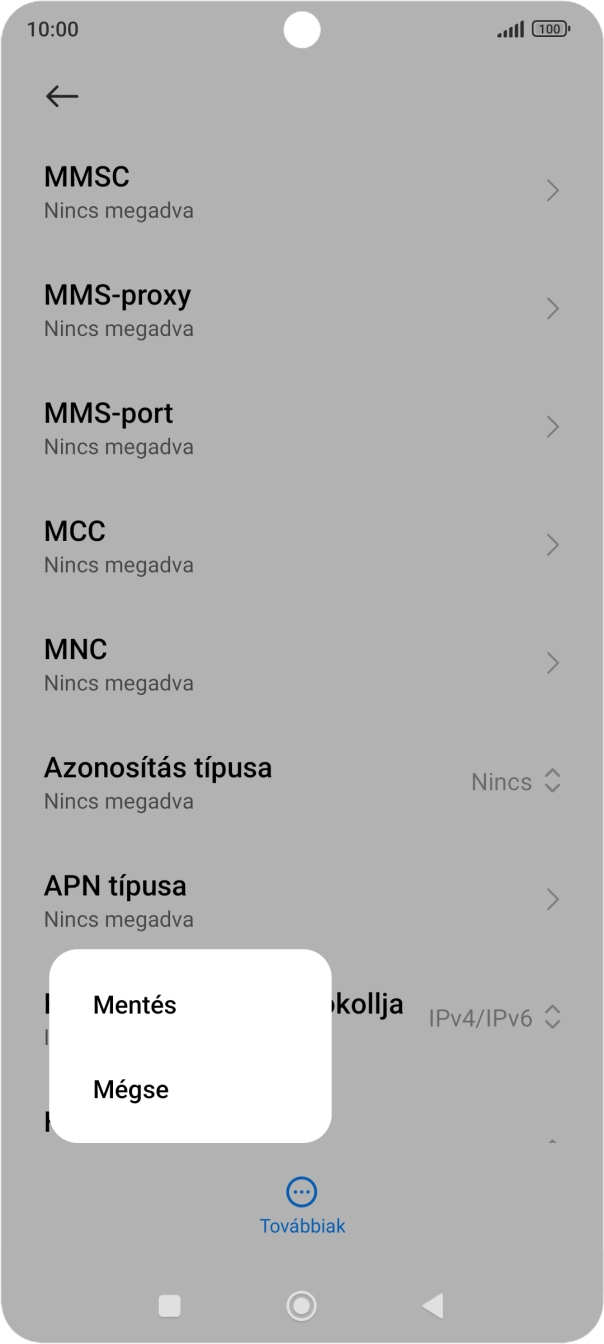Tap the system home button

point(301,1305)
